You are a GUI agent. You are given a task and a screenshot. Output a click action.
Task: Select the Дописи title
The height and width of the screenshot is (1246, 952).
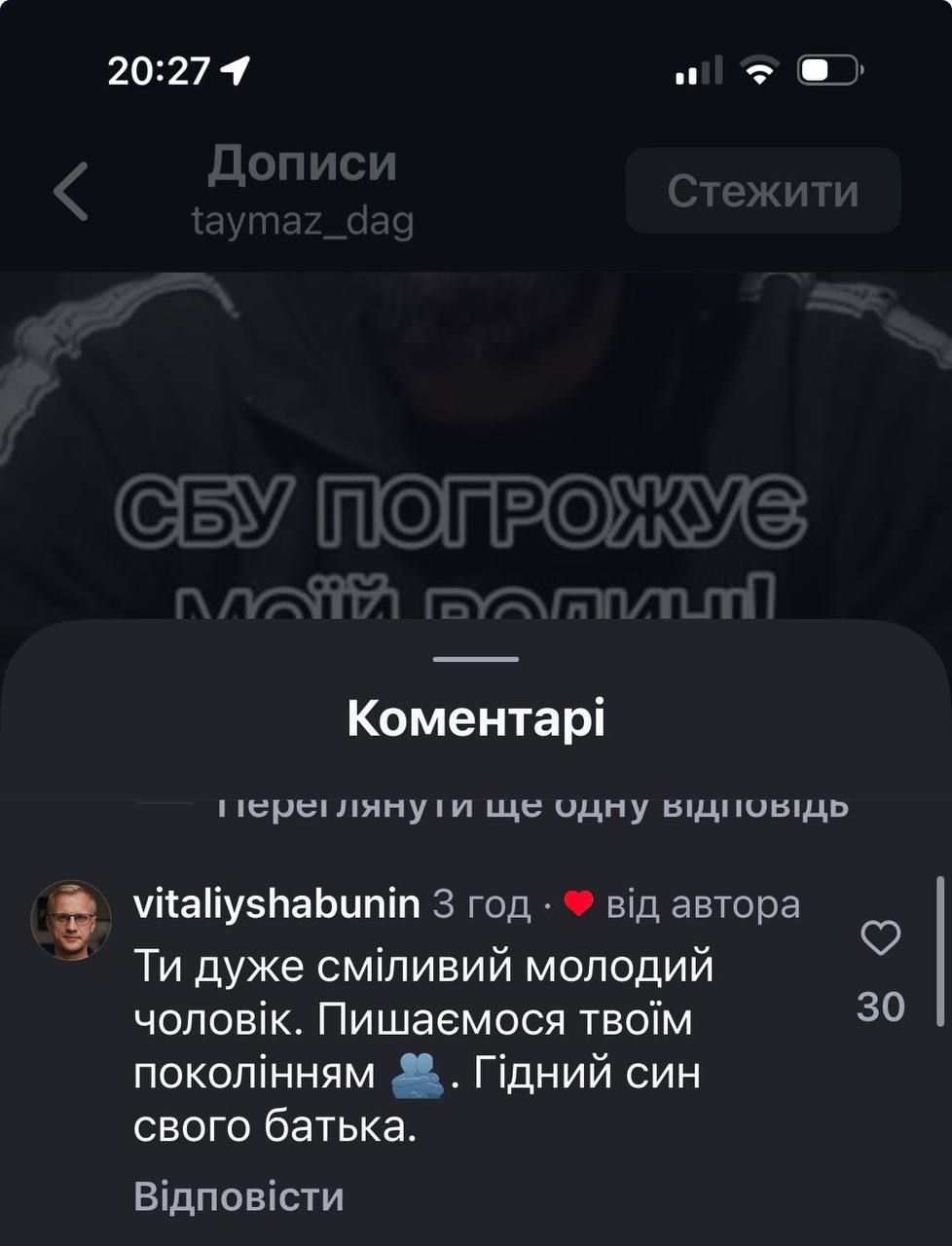coord(304,164)
